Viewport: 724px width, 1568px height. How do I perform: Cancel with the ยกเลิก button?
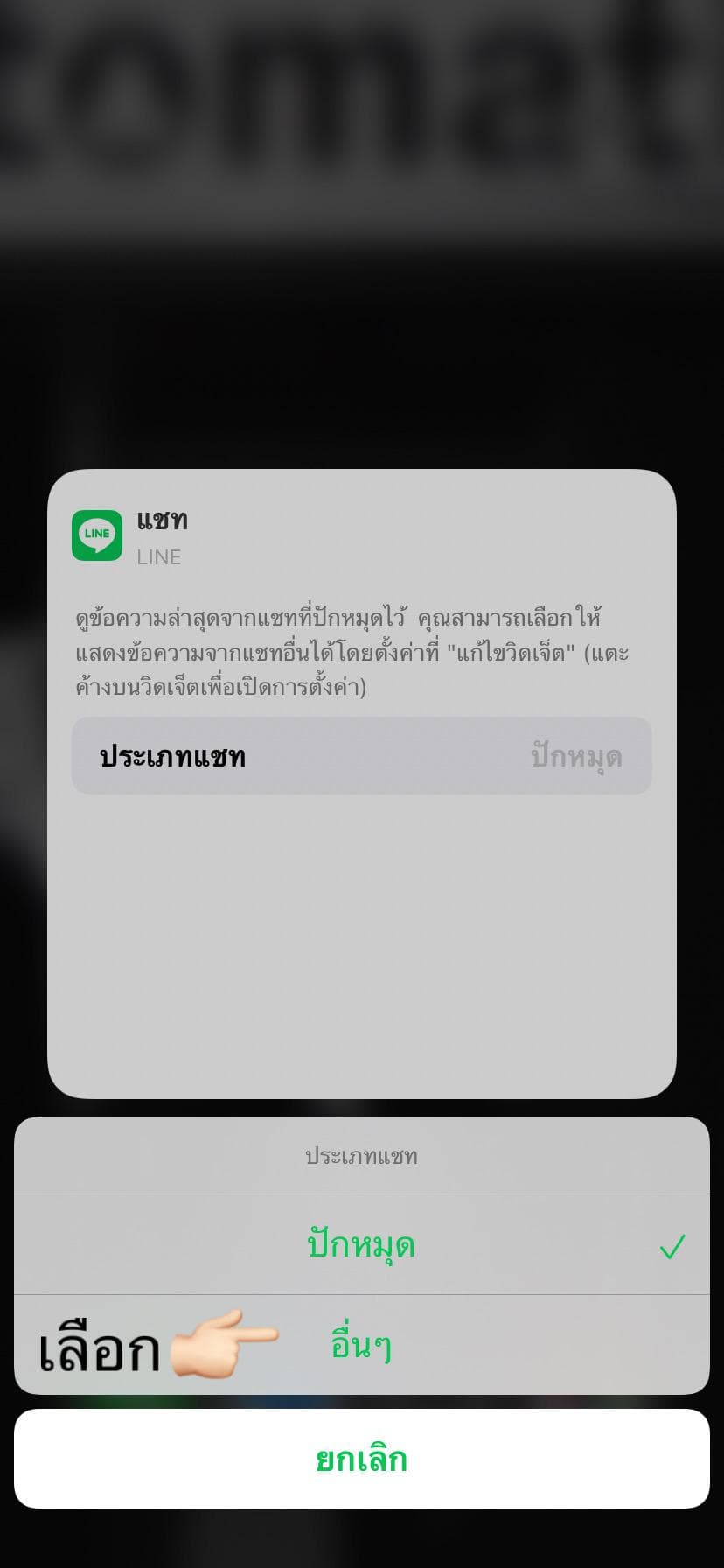[361, 1459]
